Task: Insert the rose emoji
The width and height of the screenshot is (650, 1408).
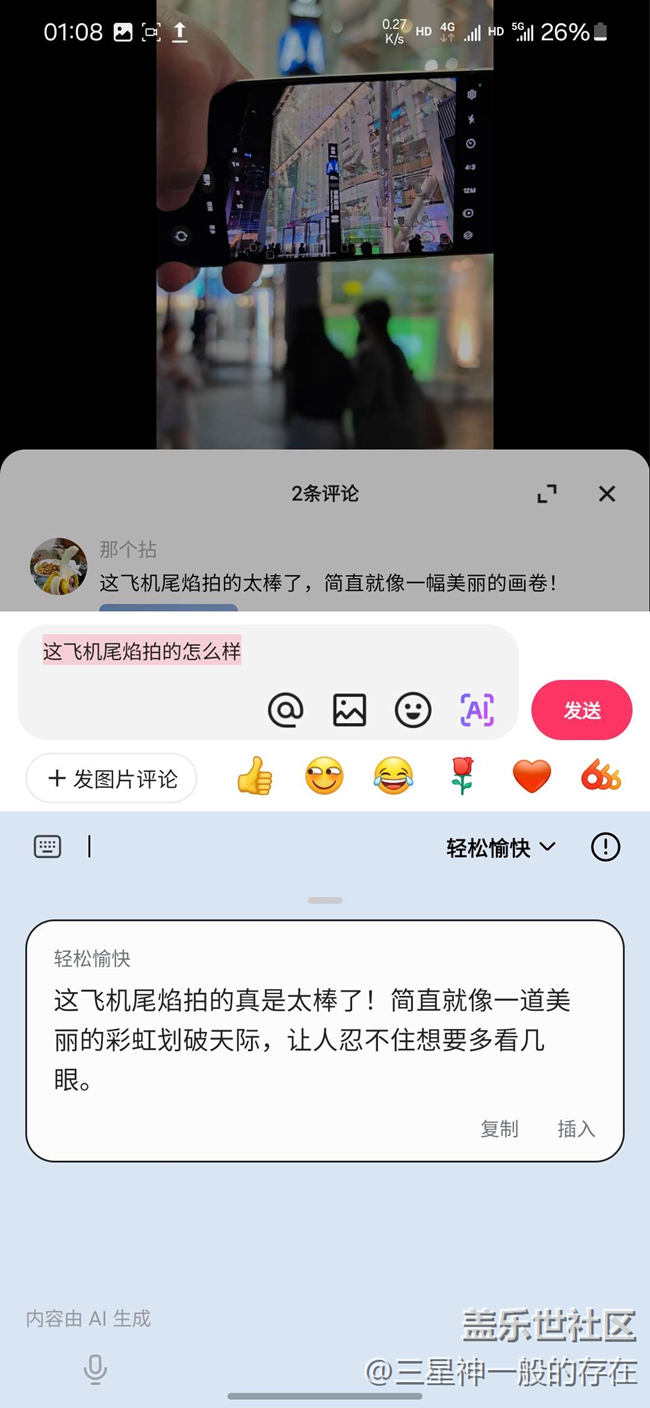Action: [462, 776]
